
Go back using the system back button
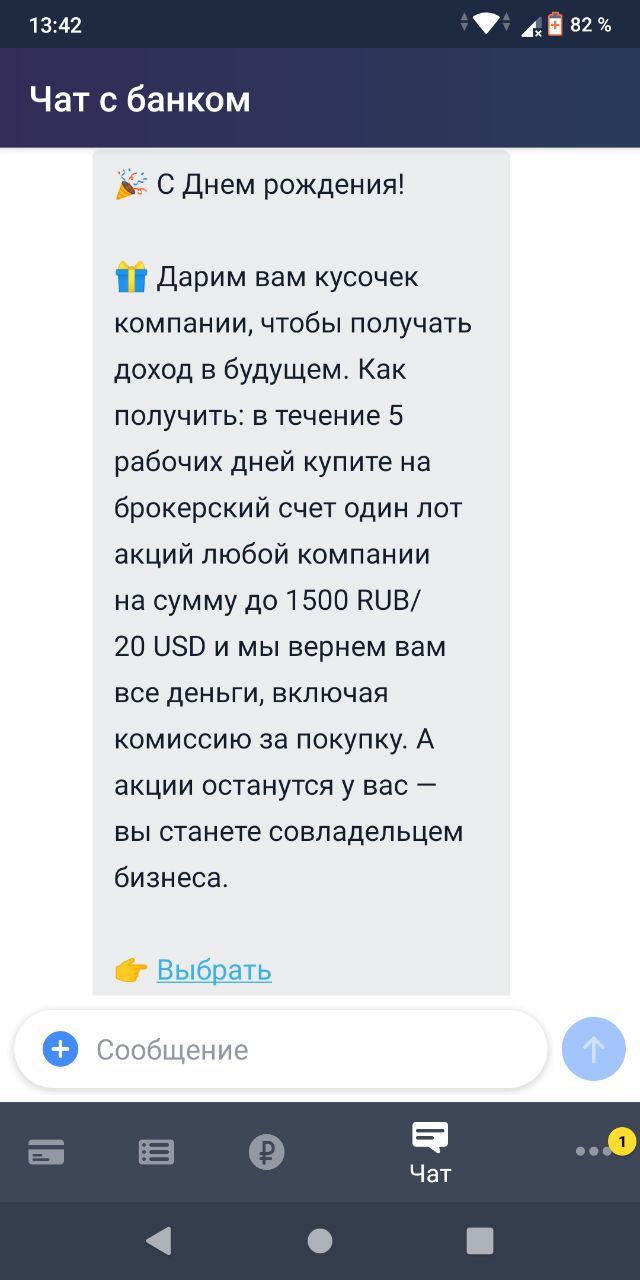pyautogui.click(x=159, y=1241)
